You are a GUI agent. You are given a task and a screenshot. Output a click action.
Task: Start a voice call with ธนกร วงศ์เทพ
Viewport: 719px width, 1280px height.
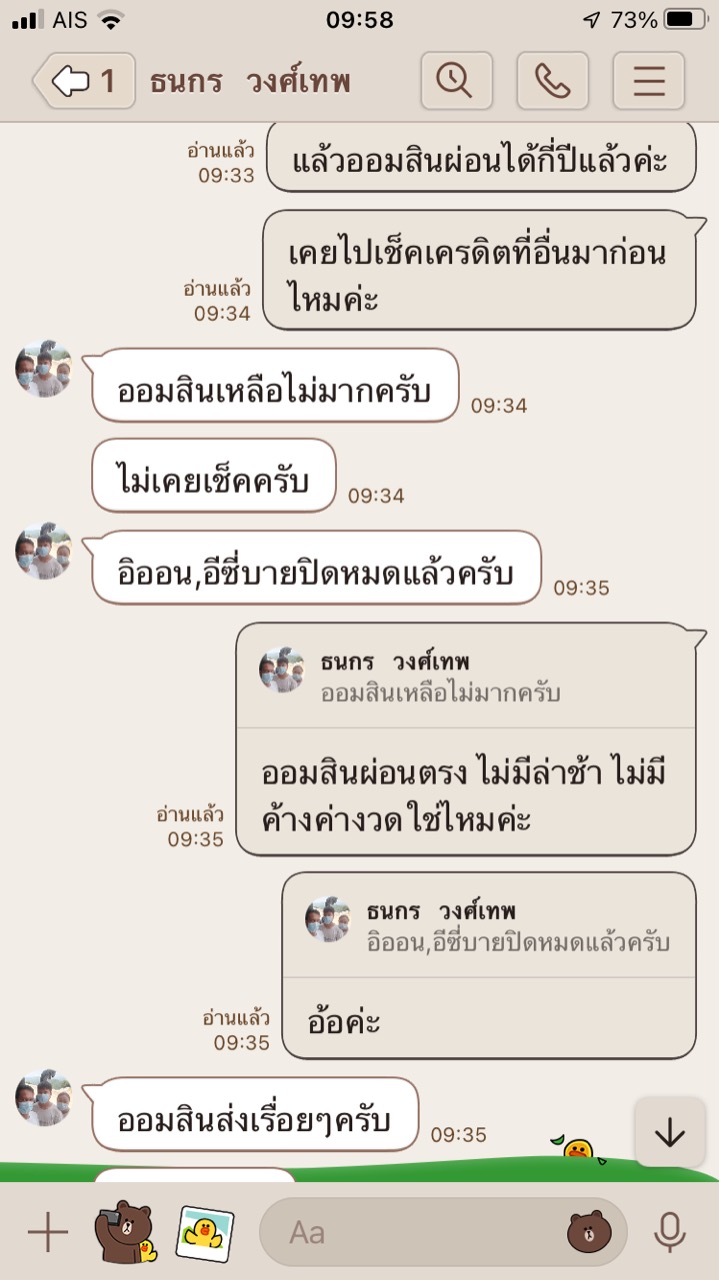tap(553, 81)
